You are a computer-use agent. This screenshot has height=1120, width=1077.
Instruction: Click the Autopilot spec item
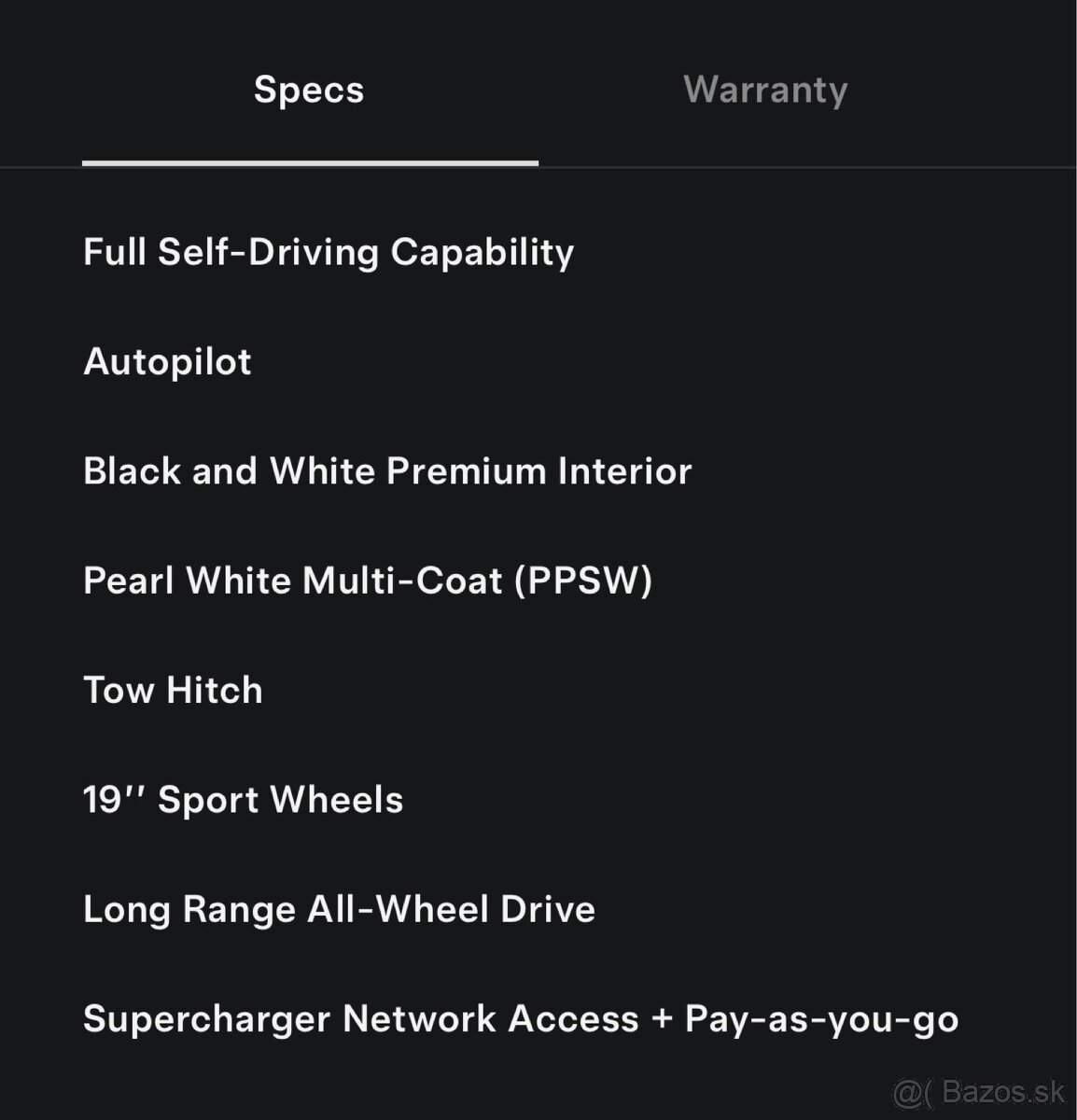167,361
